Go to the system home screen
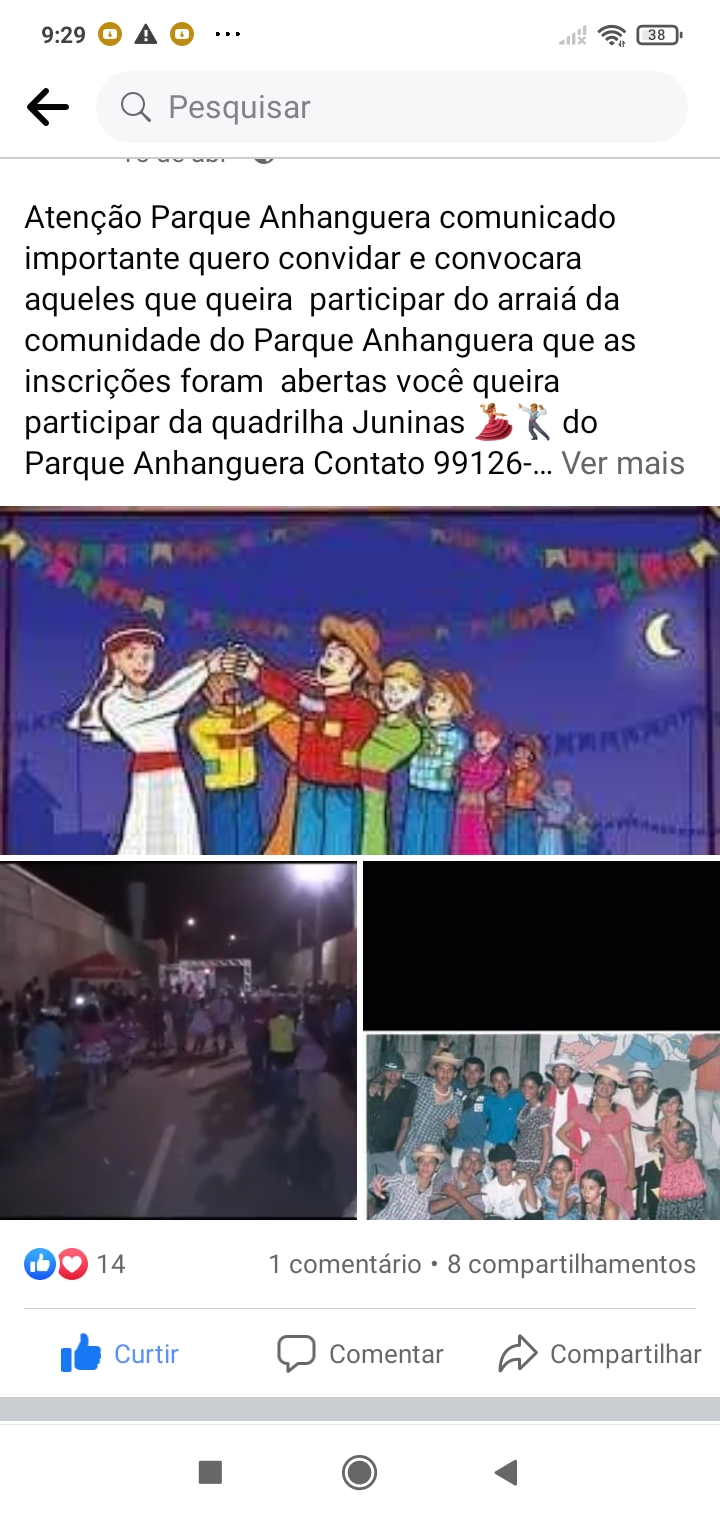Image resolution: width=720 pixels, height=1520 pixels. [359, 1472]
